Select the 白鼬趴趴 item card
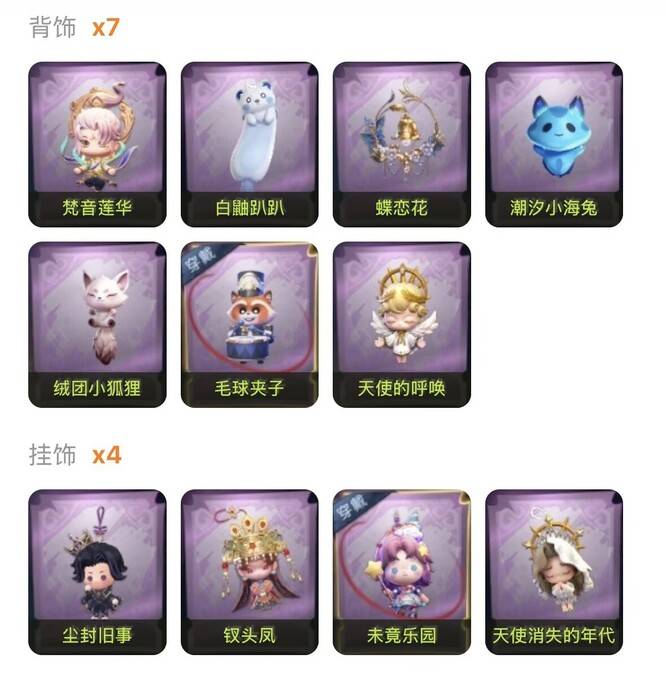 (249, 143)
